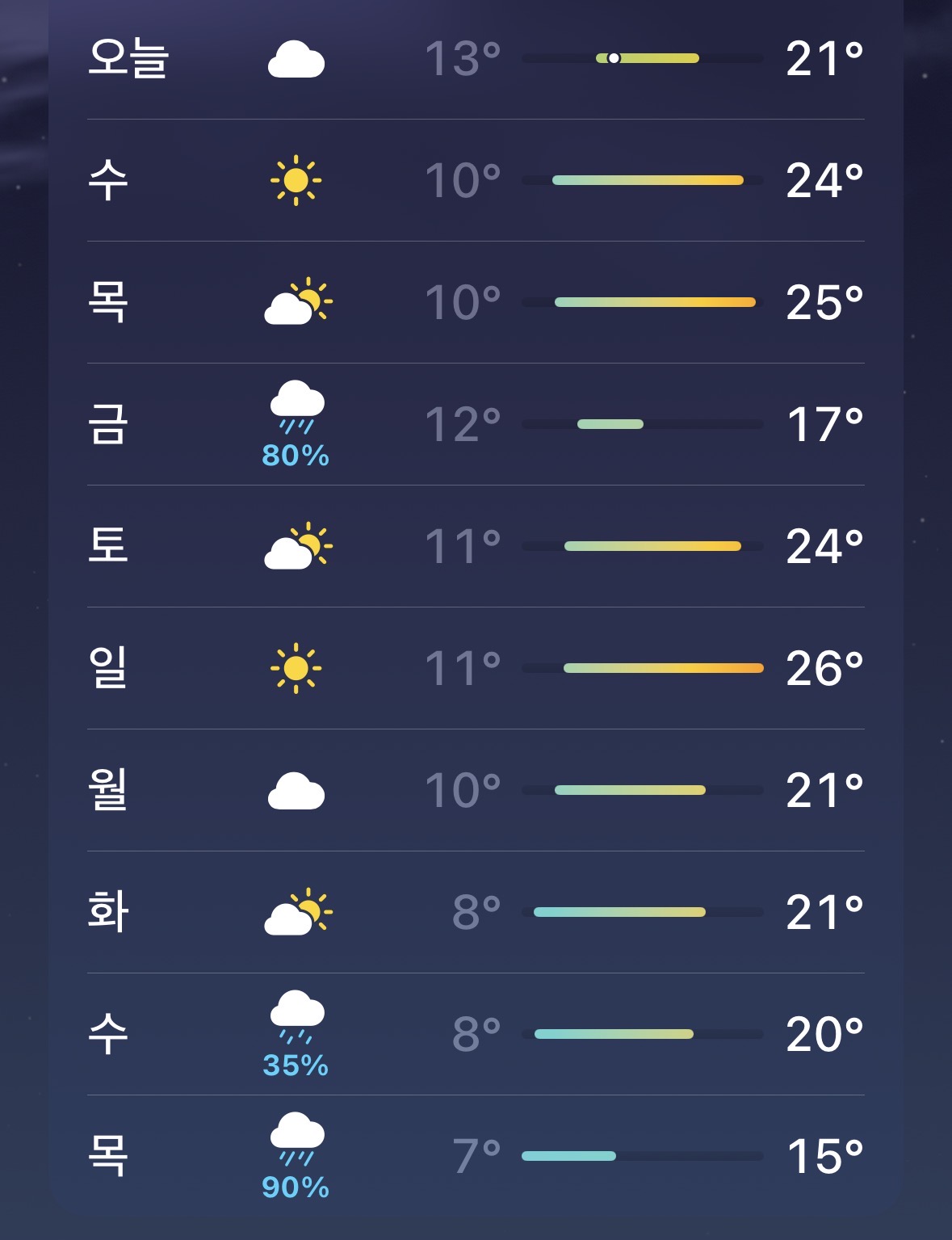
Task: Open the 수 row with 35% rain
Action: tap(476, 1034)
